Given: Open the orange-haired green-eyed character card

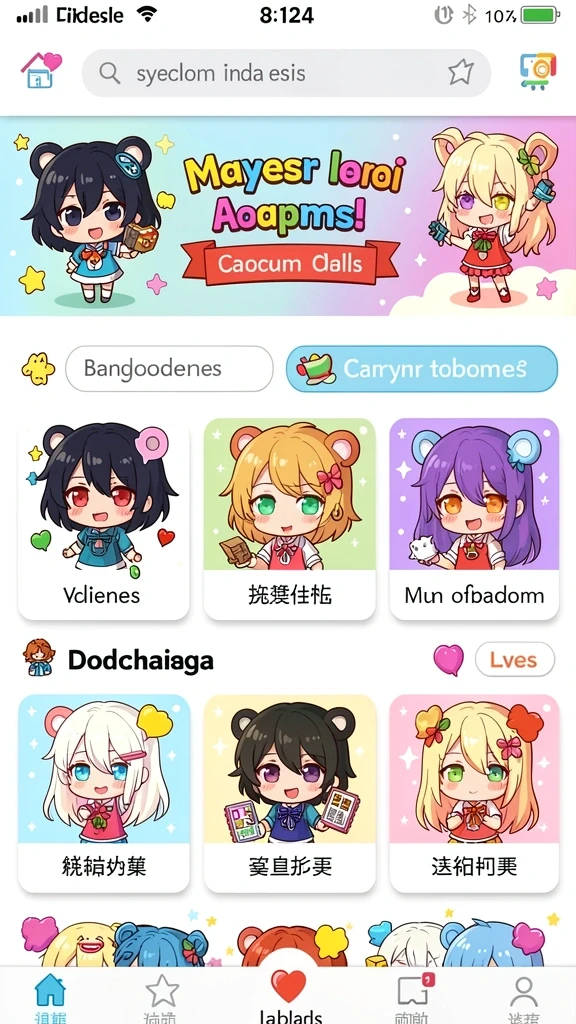Looking at the screenshot, I should [x=289, y=519].
